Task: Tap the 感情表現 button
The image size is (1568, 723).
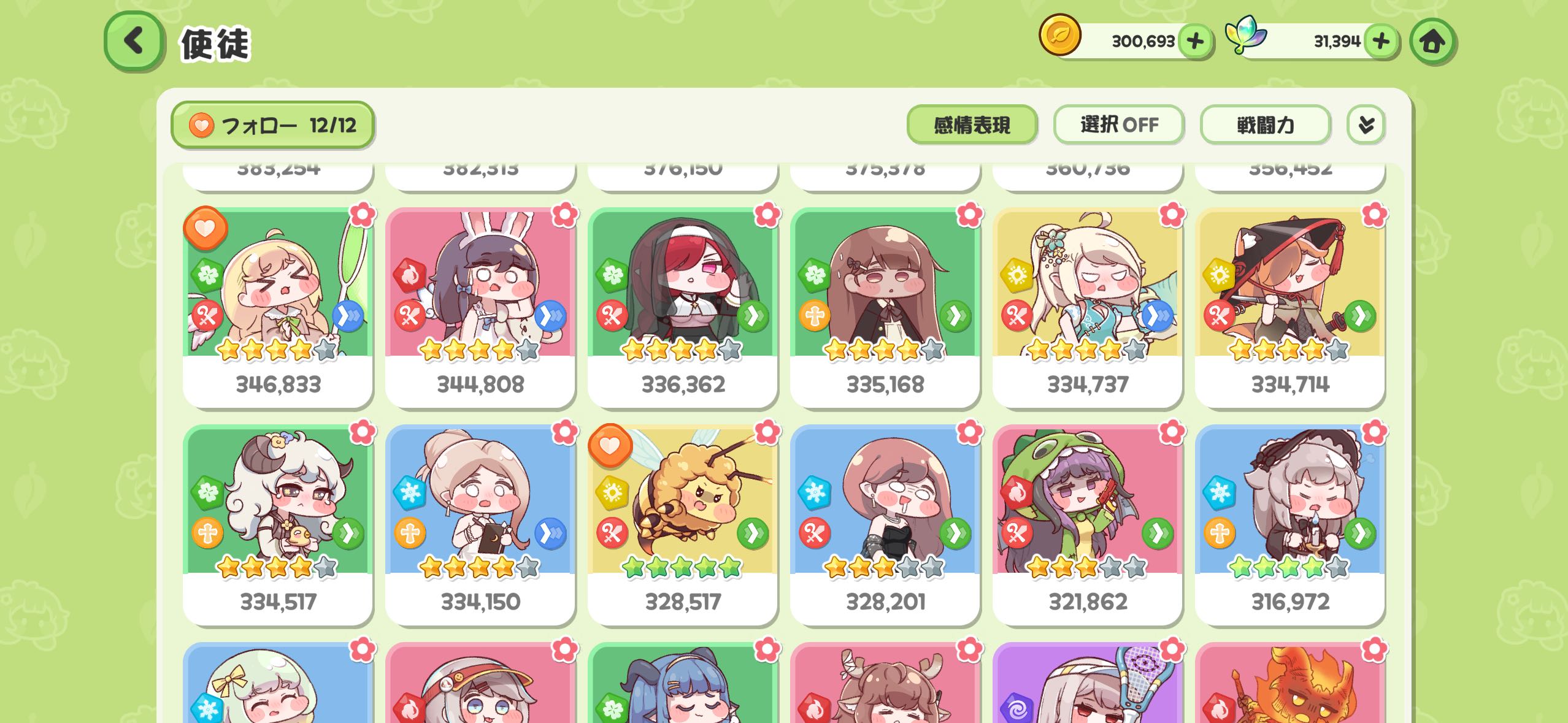Action: (971, 125)
